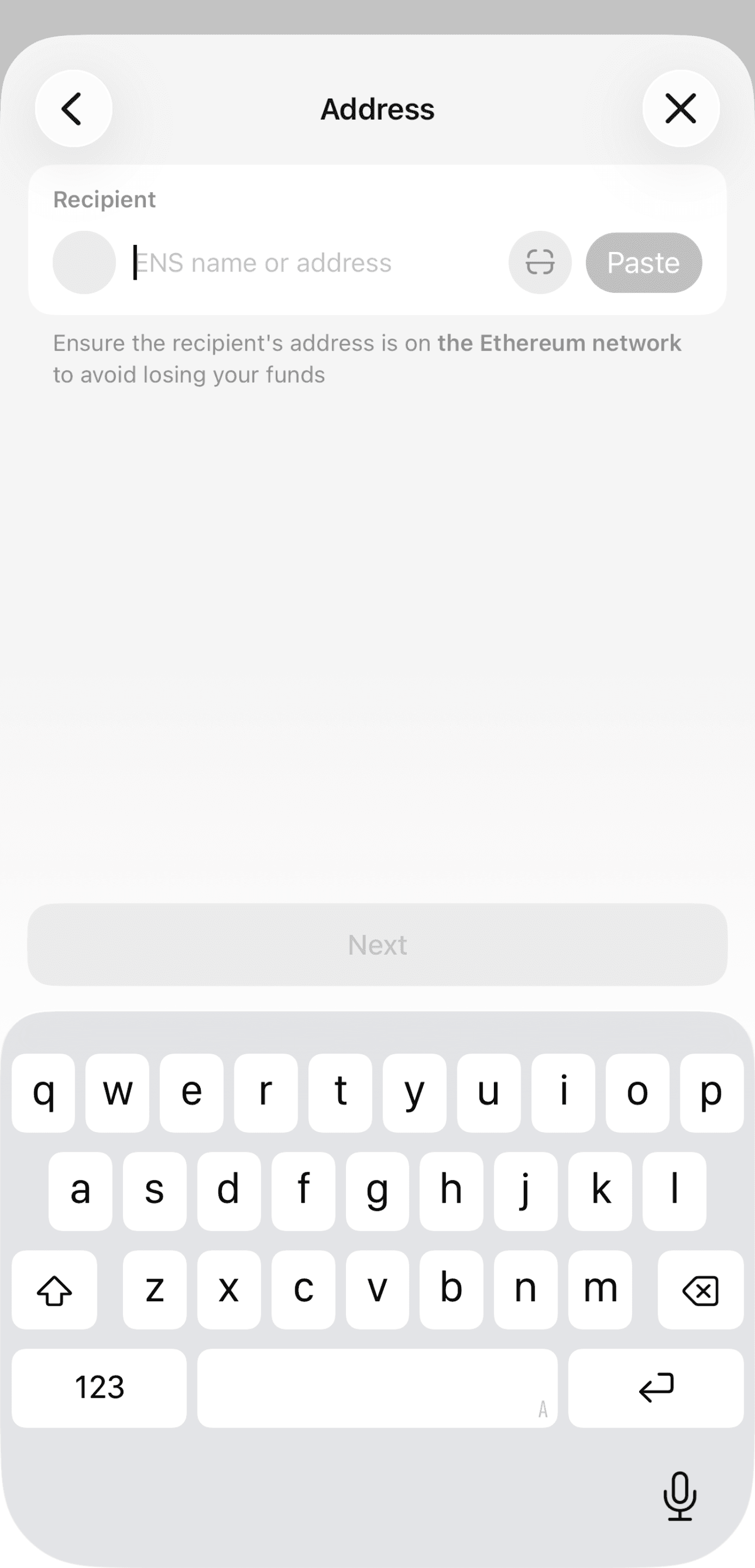Tap the Next button
The width and height of the screenshot is (755, 1568).
click(x=377, y=945)
